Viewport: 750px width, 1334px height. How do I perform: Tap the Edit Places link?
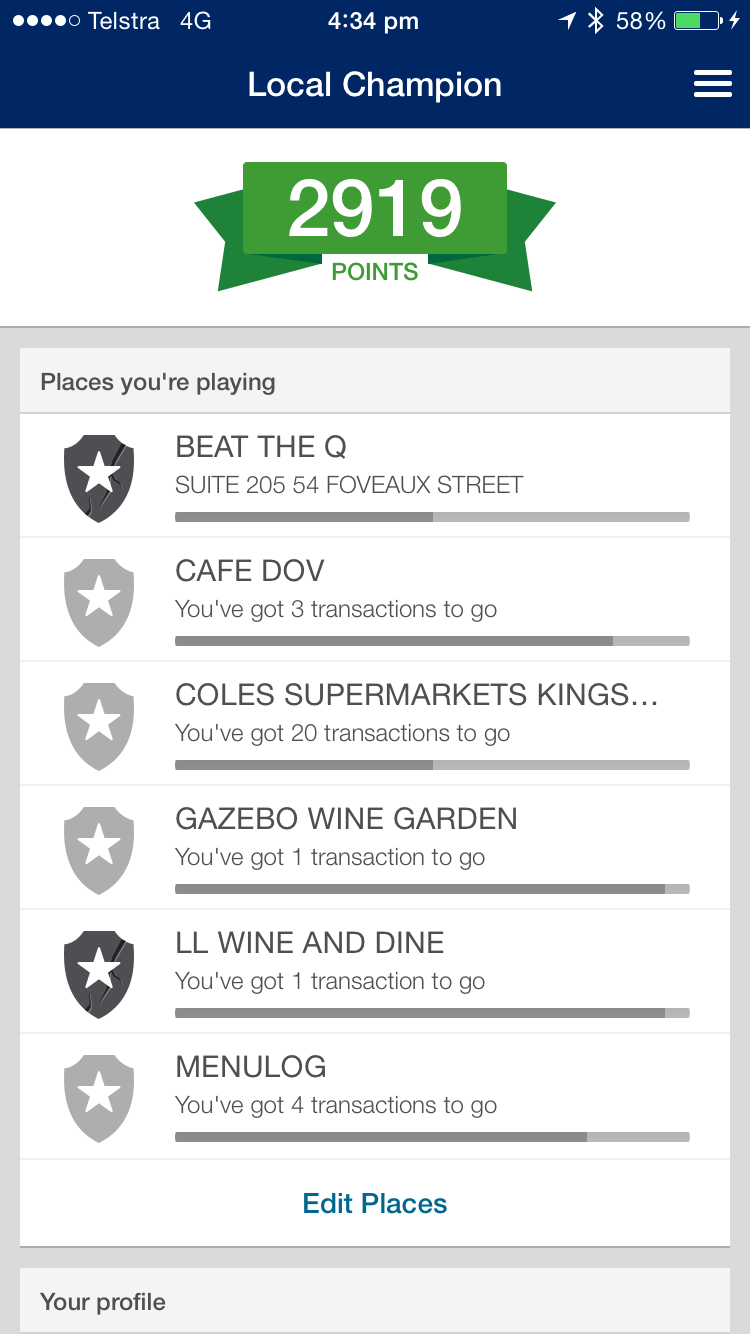click(375, 1203)
